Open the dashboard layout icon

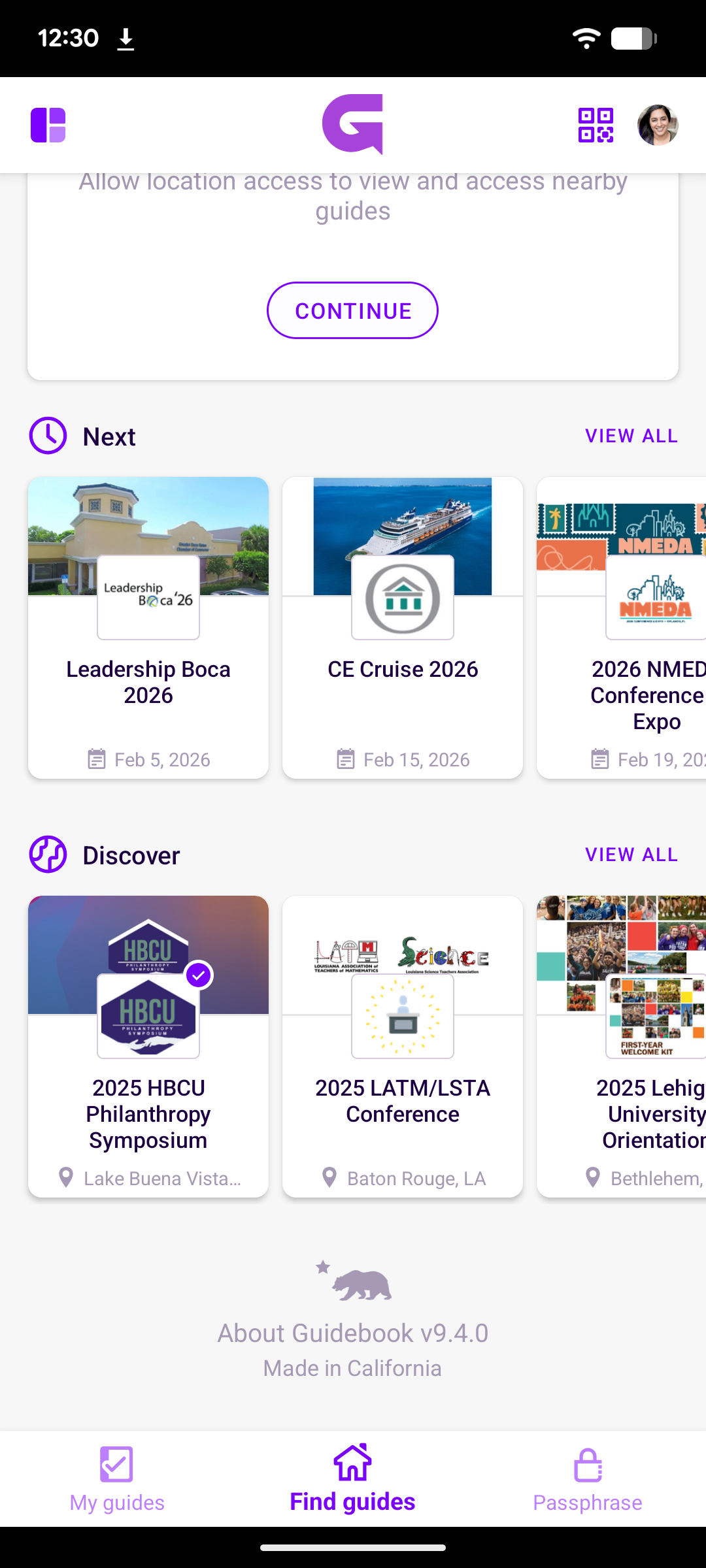point(48,125)
